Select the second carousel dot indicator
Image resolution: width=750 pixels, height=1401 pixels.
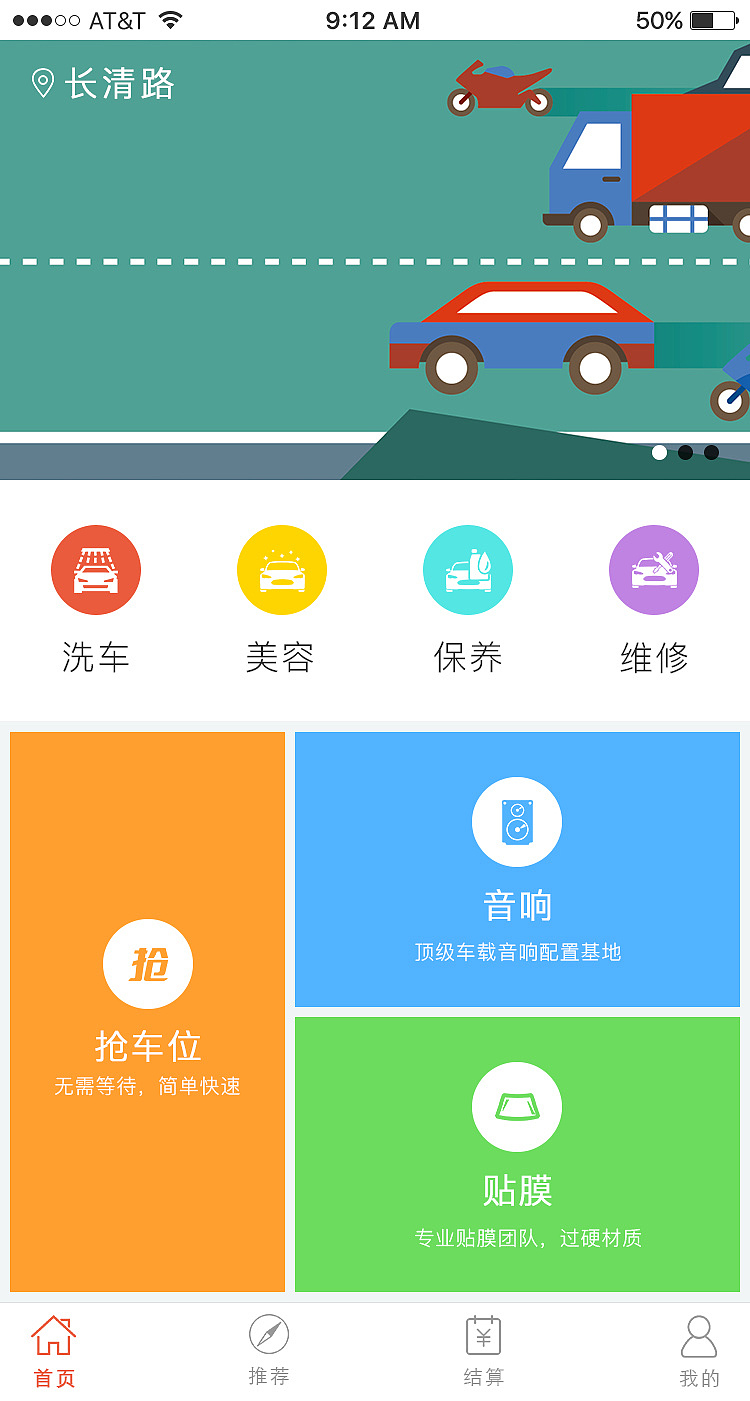point(685,452)
